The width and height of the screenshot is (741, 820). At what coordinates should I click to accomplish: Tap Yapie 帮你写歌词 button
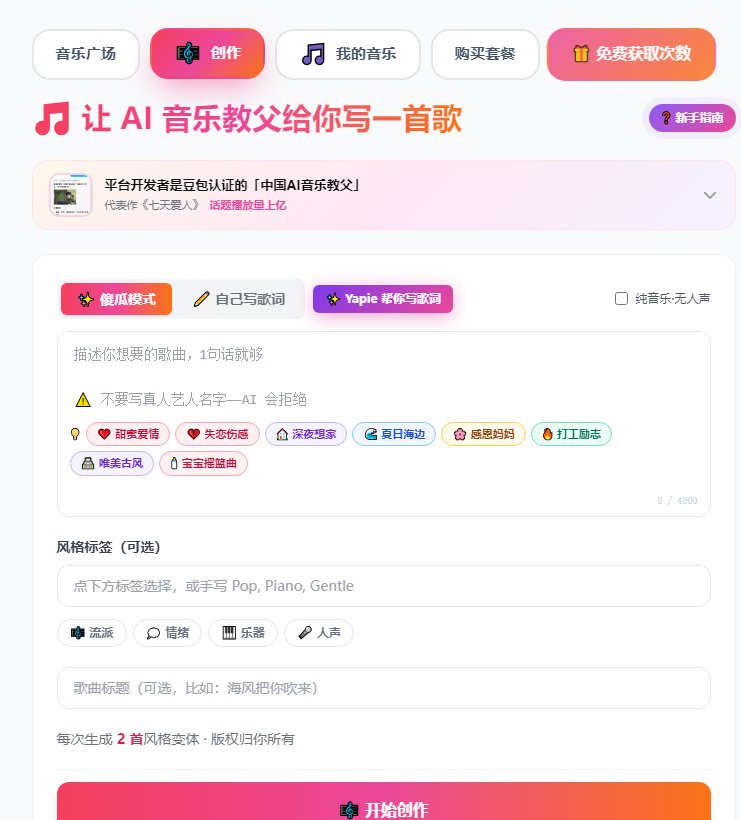coord(383,299)
